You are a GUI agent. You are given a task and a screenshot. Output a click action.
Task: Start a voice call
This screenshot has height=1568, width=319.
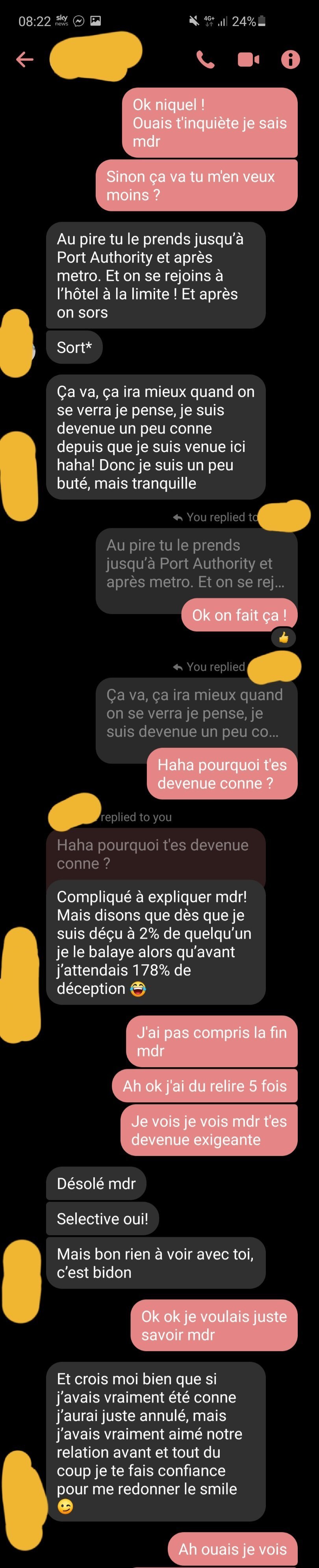point(205,59)
